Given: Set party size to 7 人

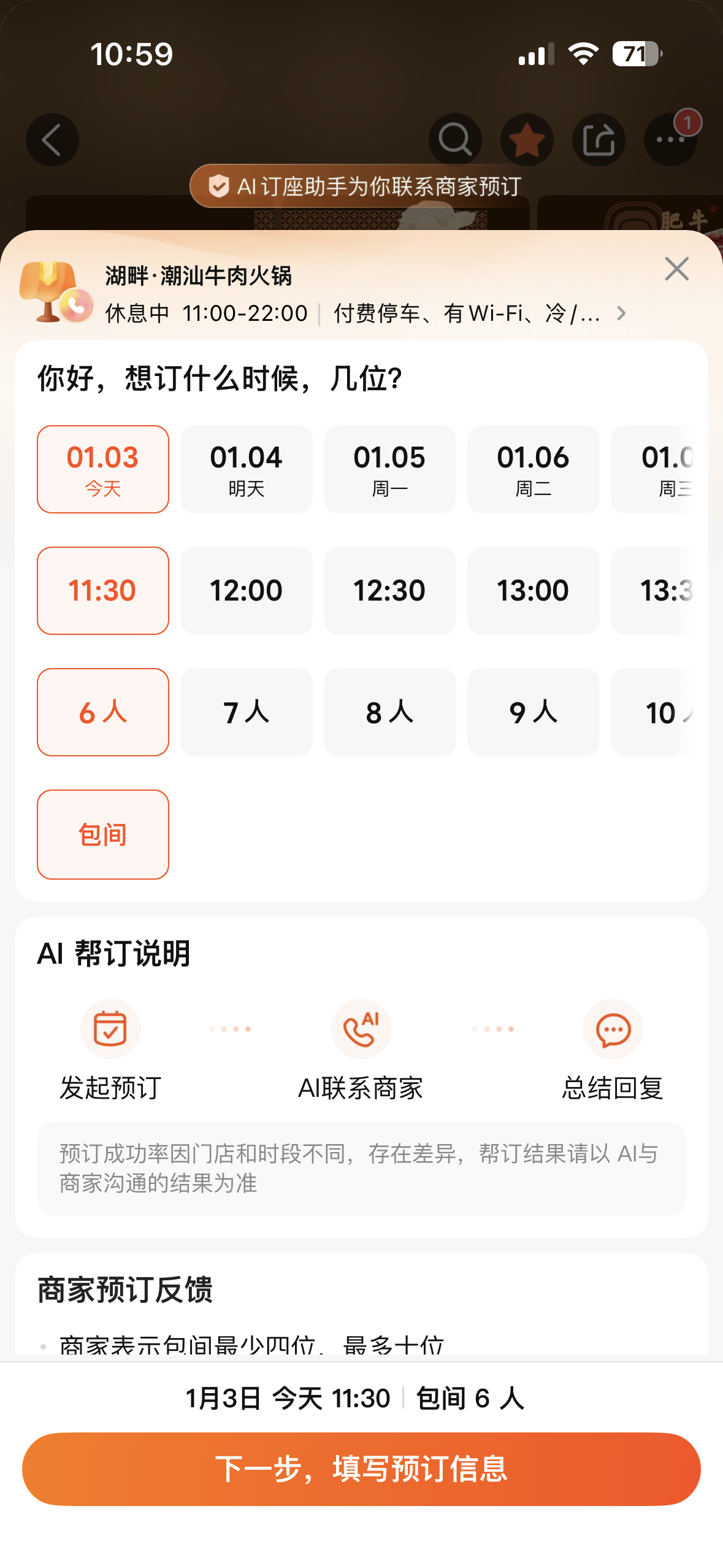Looking at the screenshot, I should pyautogui.click(x=246, y=712).
